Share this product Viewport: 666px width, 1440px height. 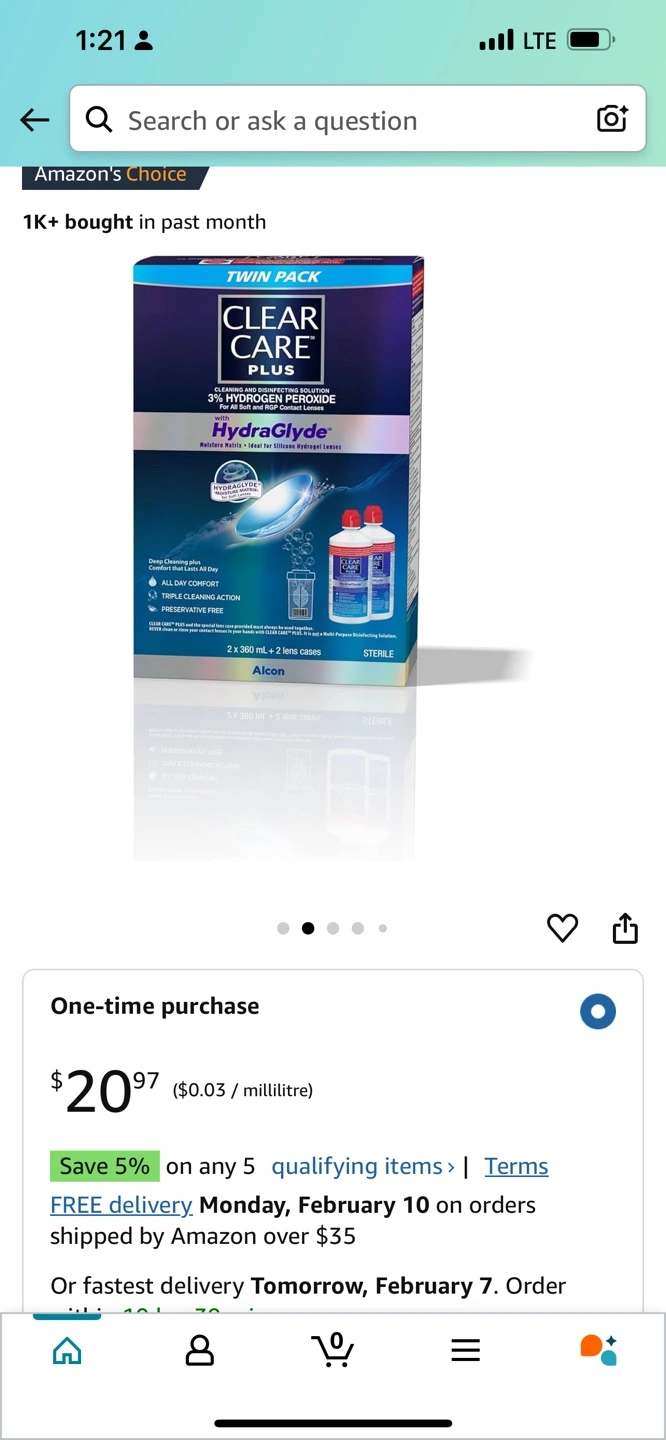tap(625, 928)
